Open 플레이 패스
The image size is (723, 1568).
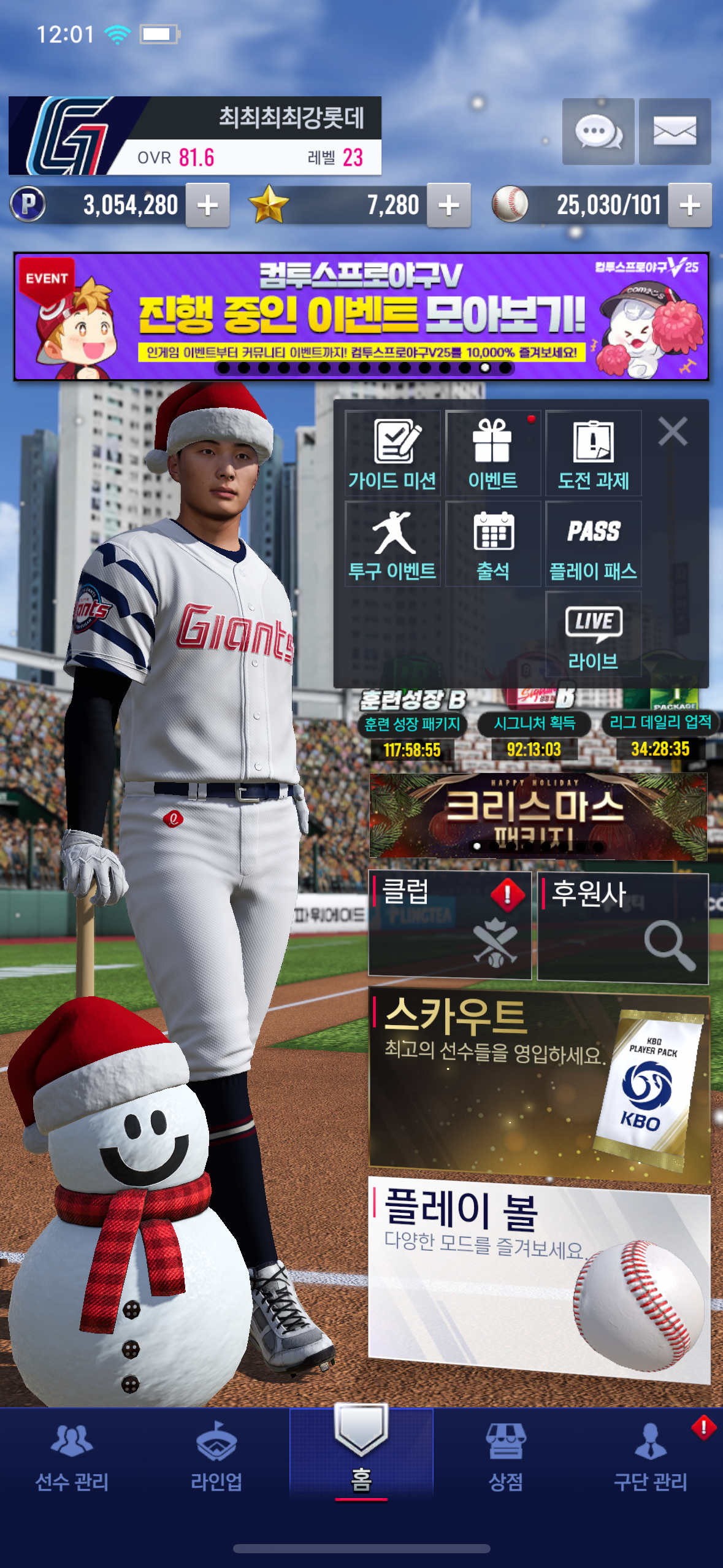tap(593, 545)
